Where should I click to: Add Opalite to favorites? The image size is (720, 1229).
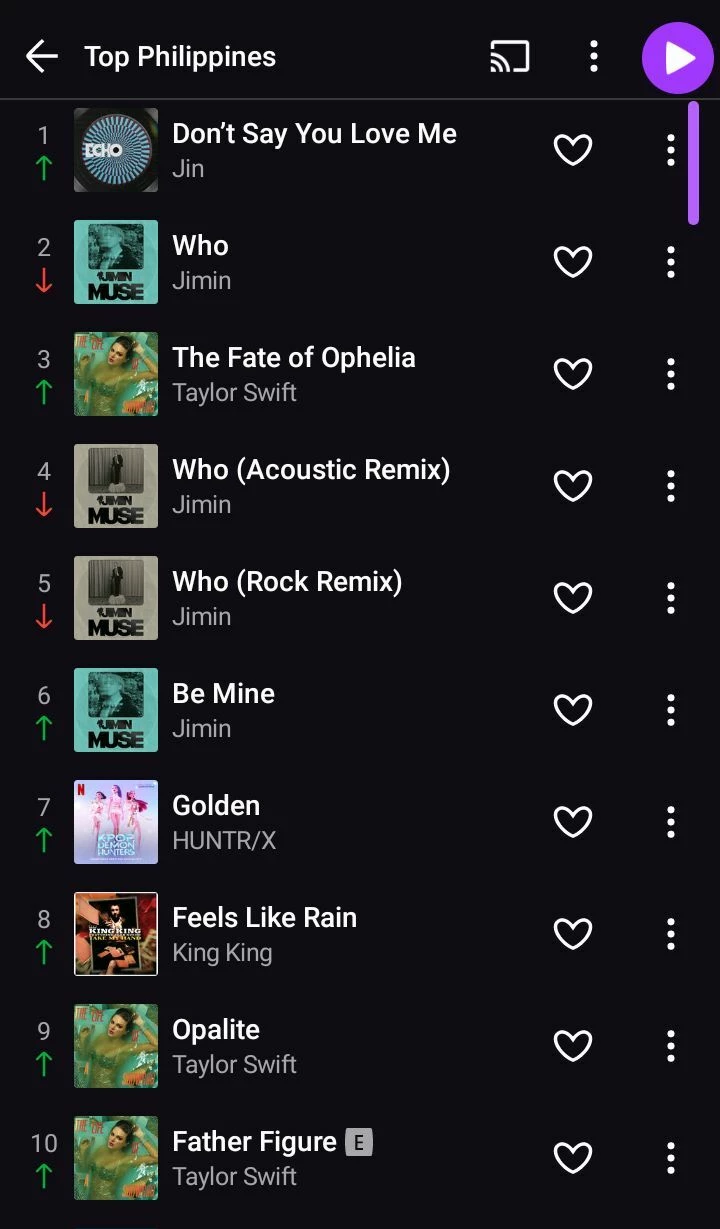573,1046
